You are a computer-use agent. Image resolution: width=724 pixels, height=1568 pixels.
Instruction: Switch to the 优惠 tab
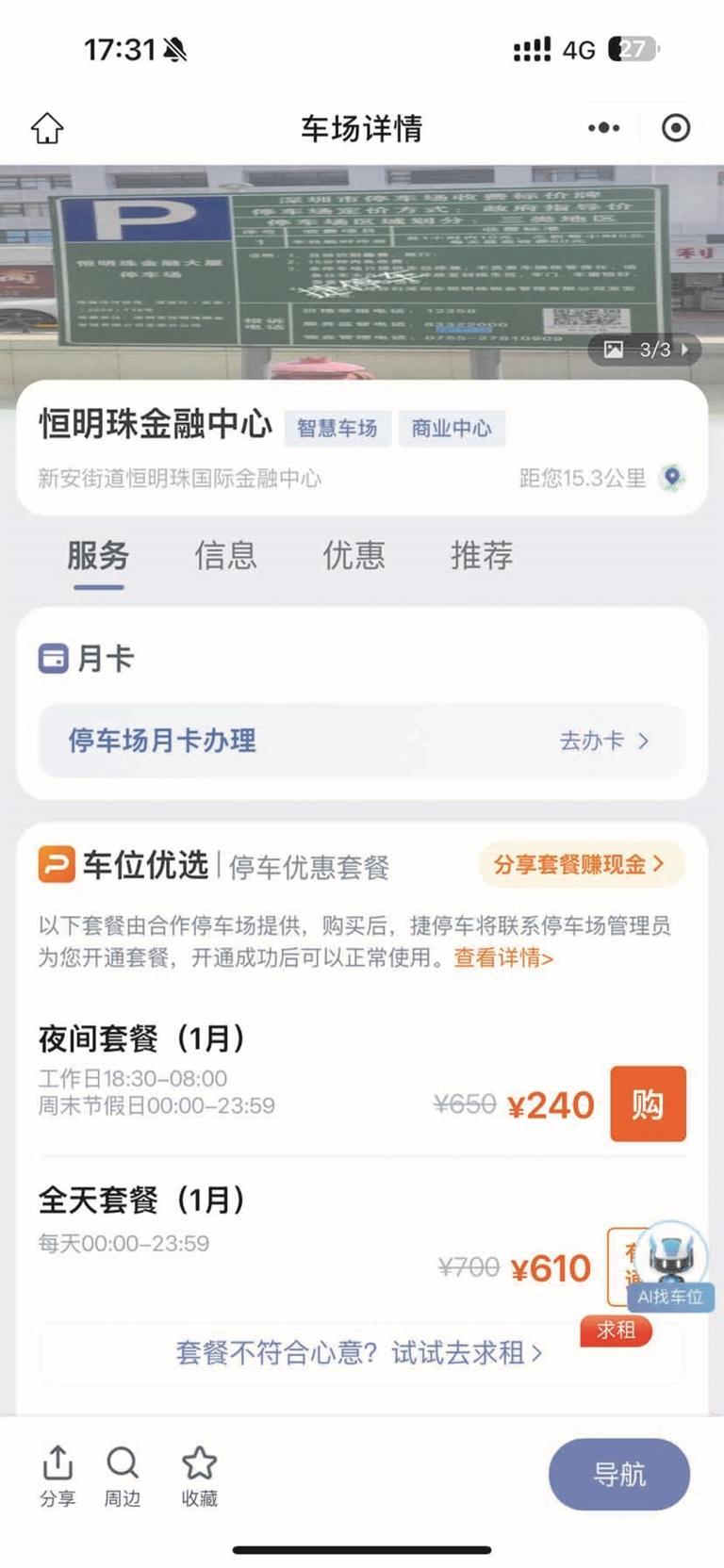pos(354,556)
